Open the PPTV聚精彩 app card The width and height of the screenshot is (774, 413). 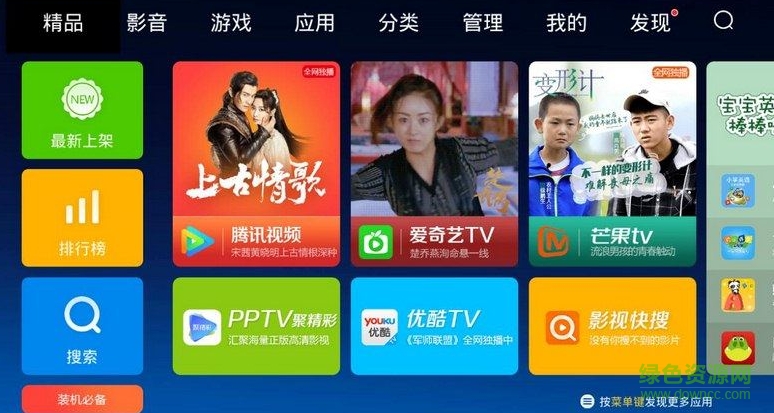(257, 326)
